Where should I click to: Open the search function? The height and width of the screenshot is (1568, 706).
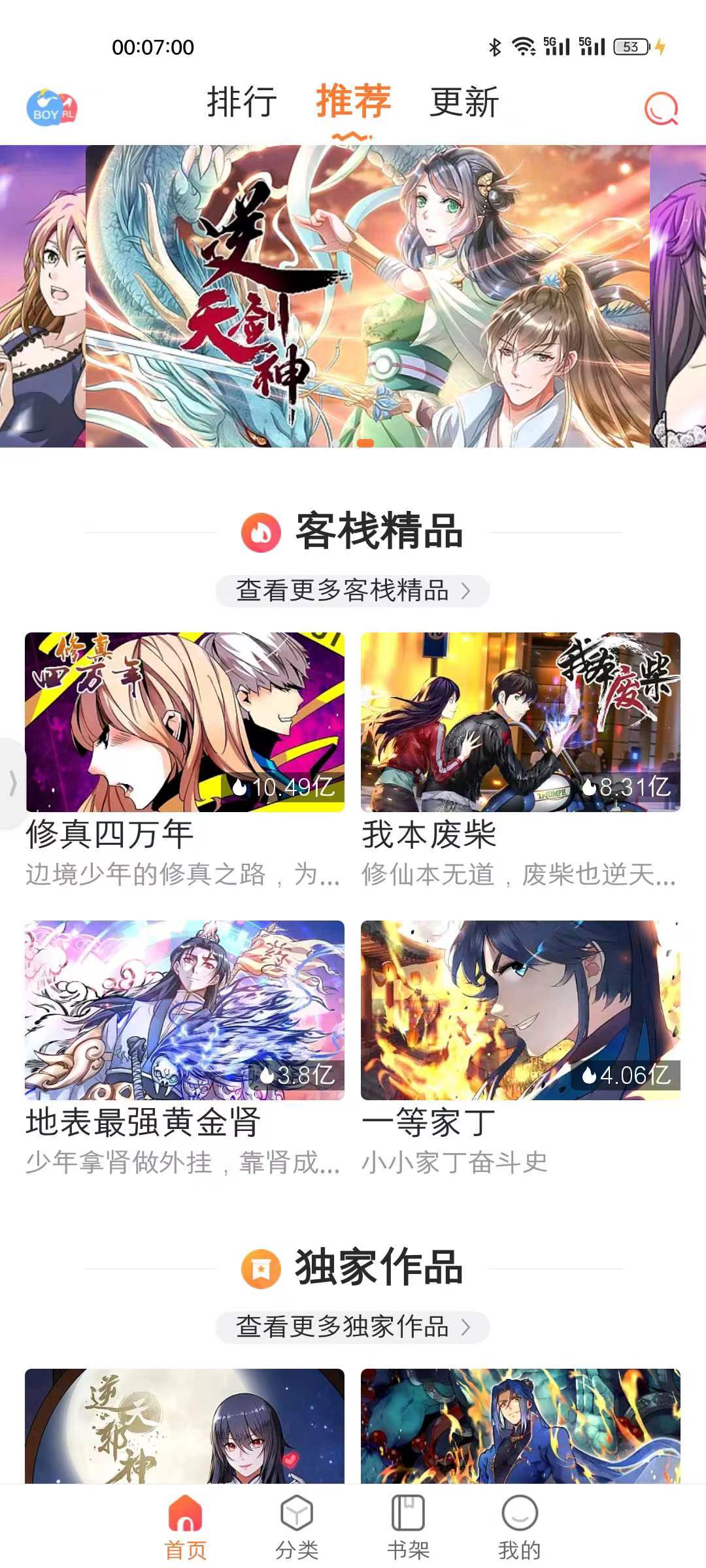660,106
